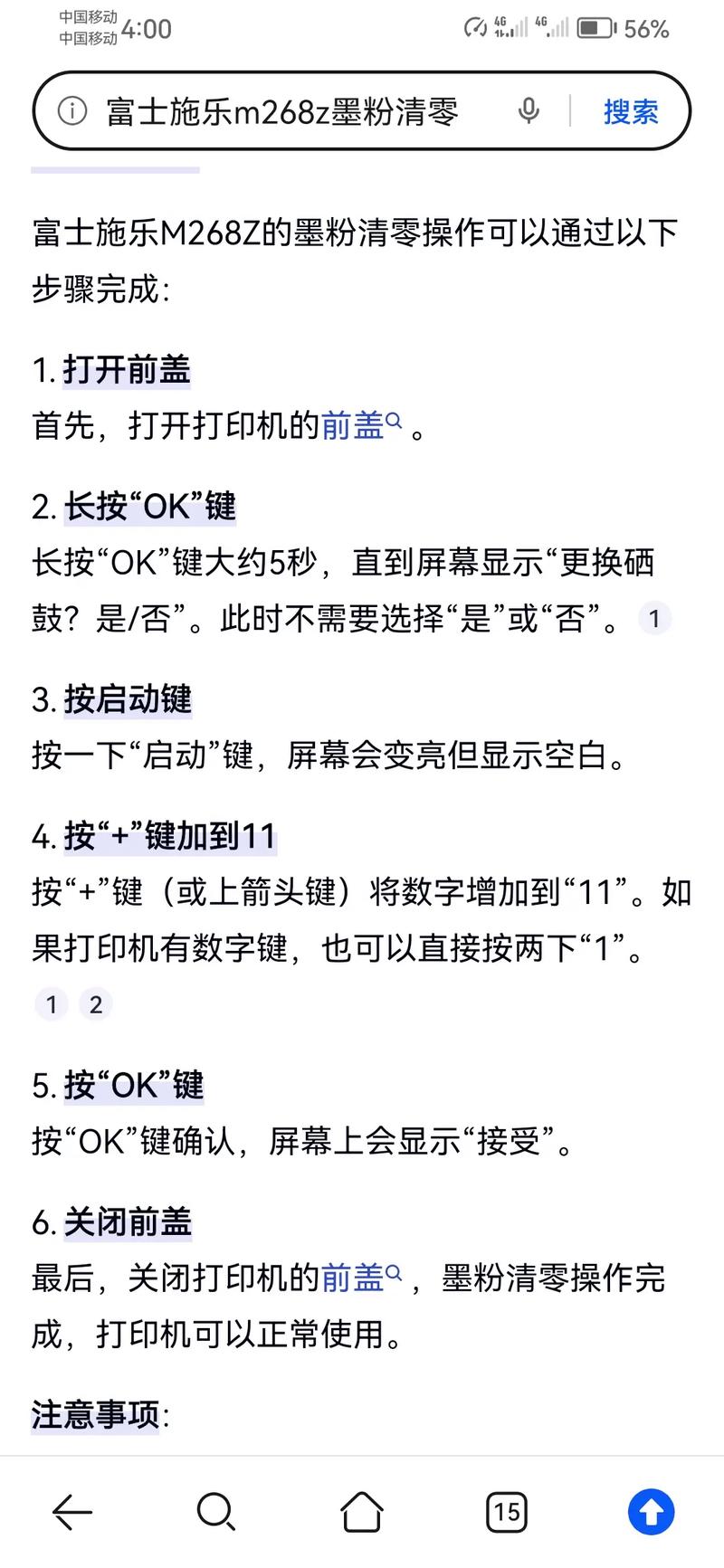This screenshot has width=724, height=1568.
Task: Open the search icon in the bottom bar
Action: tap(216, 1512)
